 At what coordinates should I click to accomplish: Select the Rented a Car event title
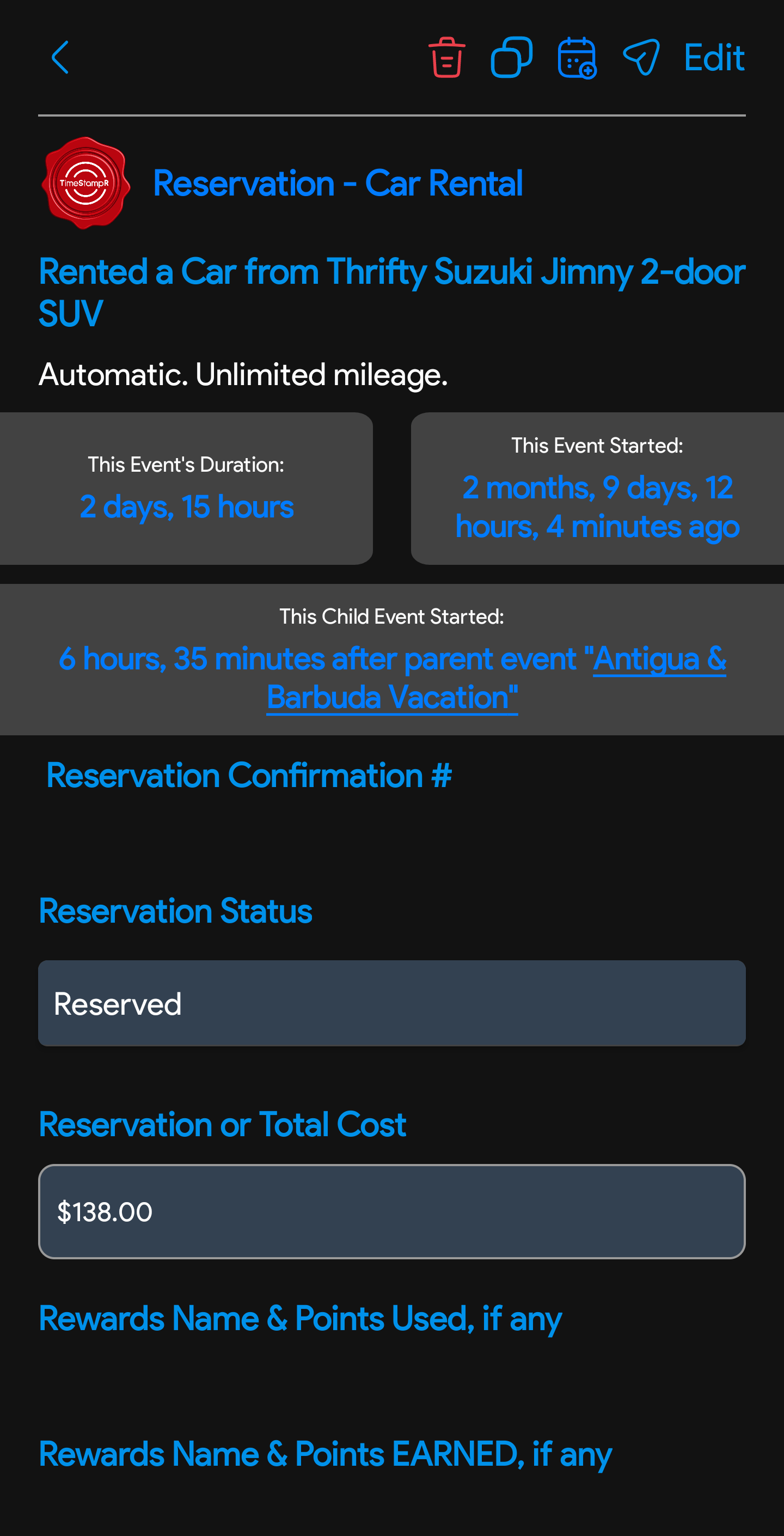pos(391,290)
